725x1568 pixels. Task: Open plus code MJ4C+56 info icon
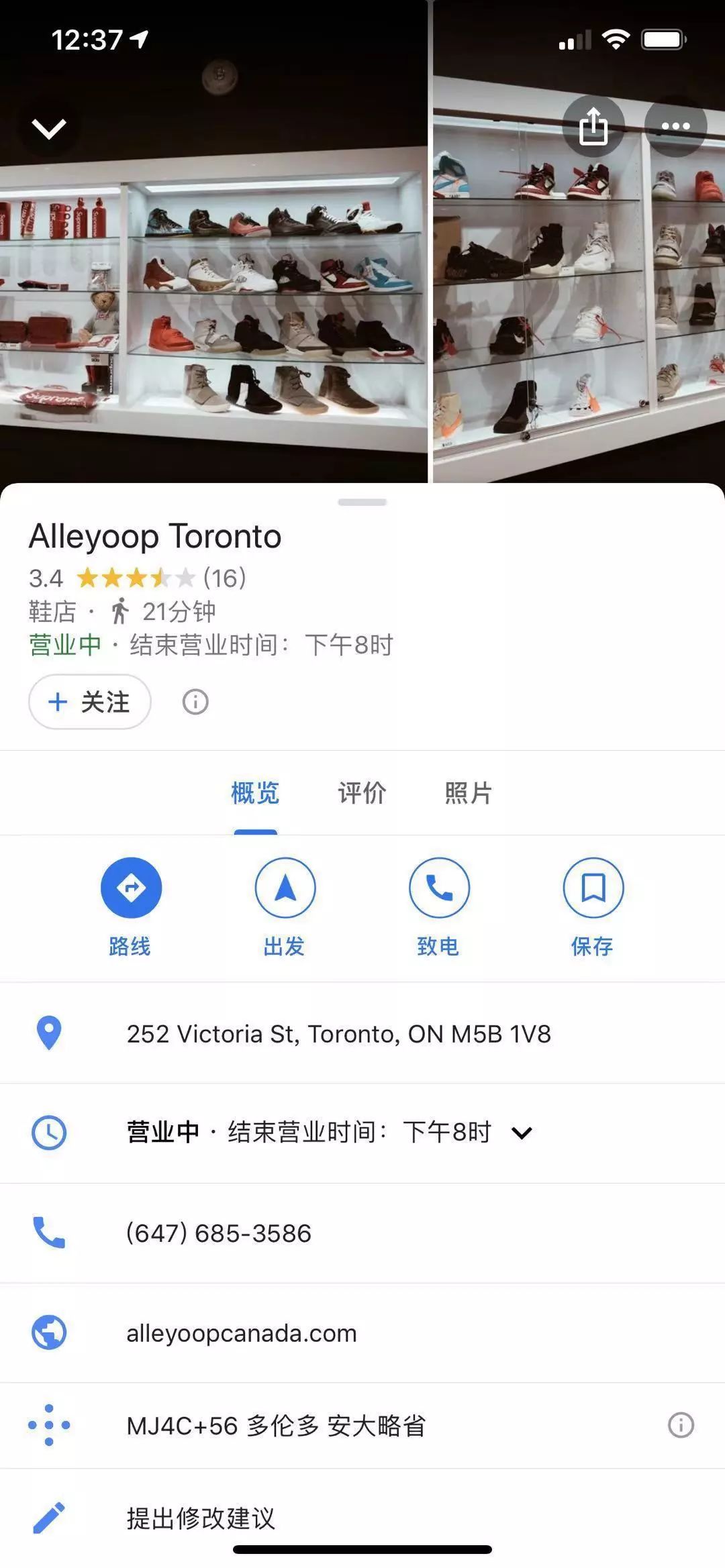point(681,1425)
